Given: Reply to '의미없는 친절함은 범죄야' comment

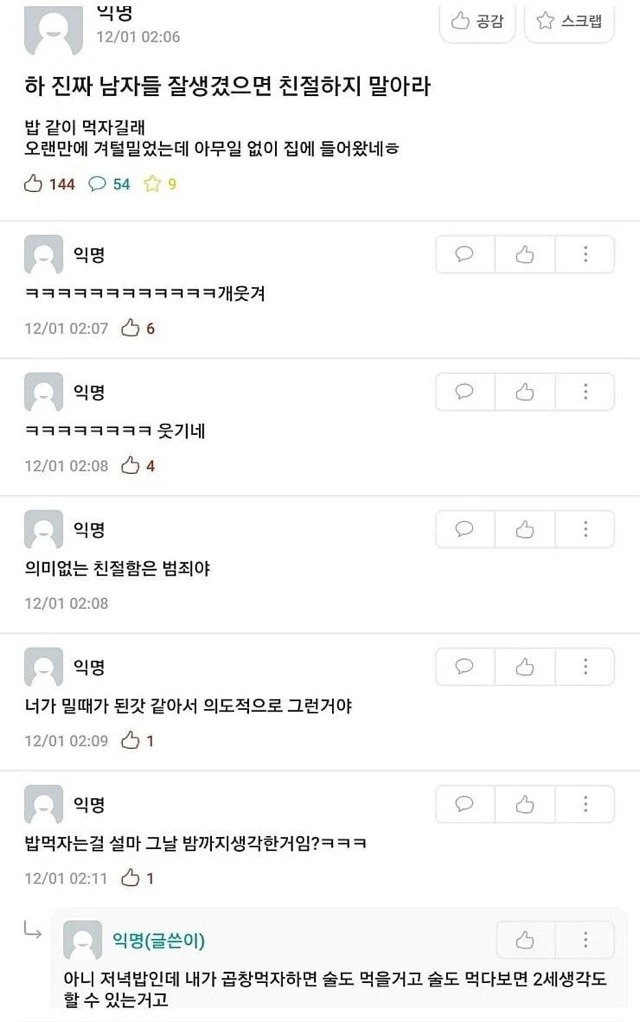Looking at the screenshot, I should pyautogui.click(x=465, y=529).
